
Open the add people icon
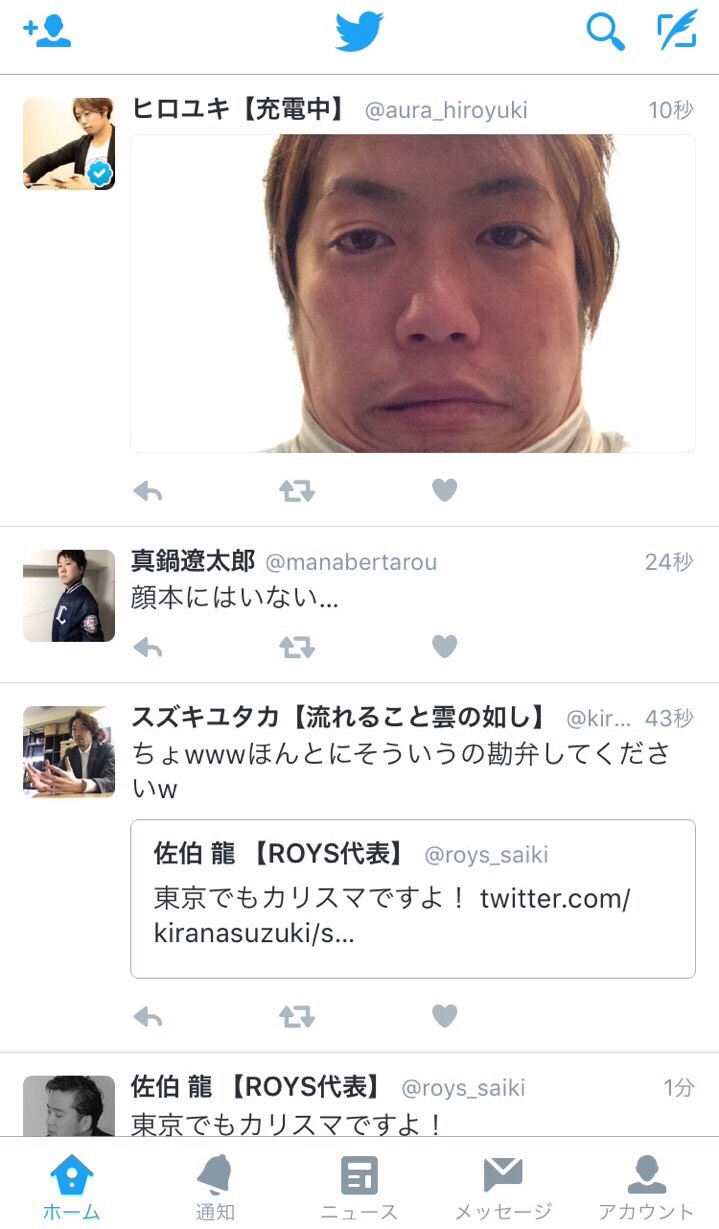pyautogui.click(x=47, y=31)
